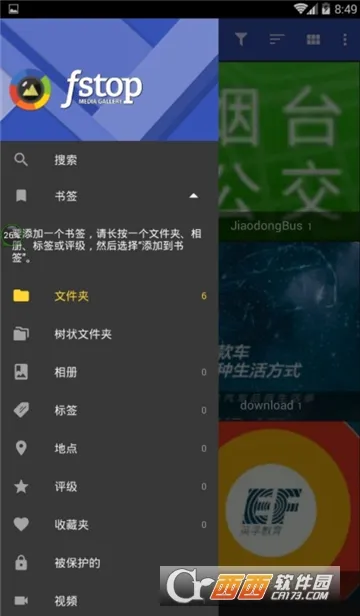The image size is (360, 616).
Task: Go to 视频 videos
Action: [x=109, y=601]
